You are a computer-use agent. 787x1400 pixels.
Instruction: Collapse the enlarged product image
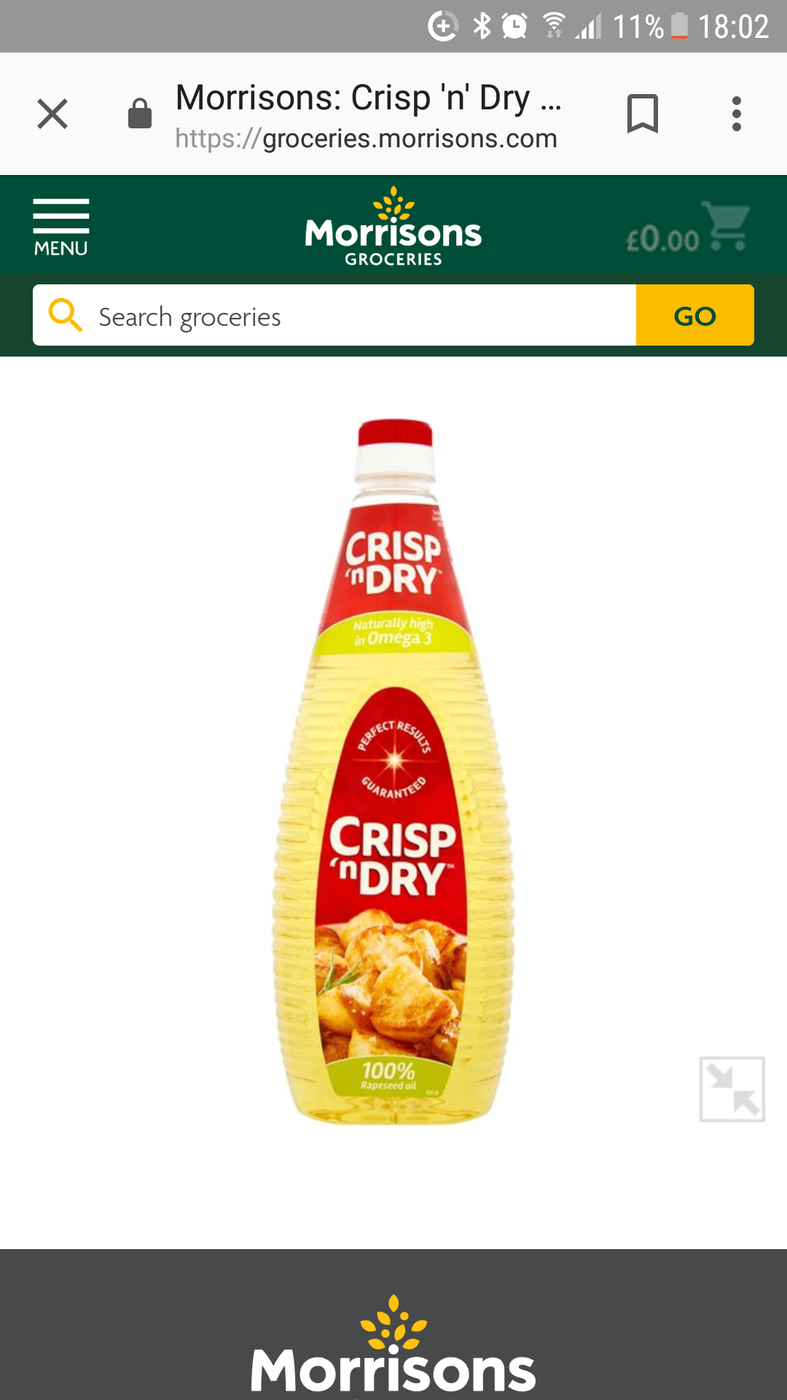tap(732, 1089)
